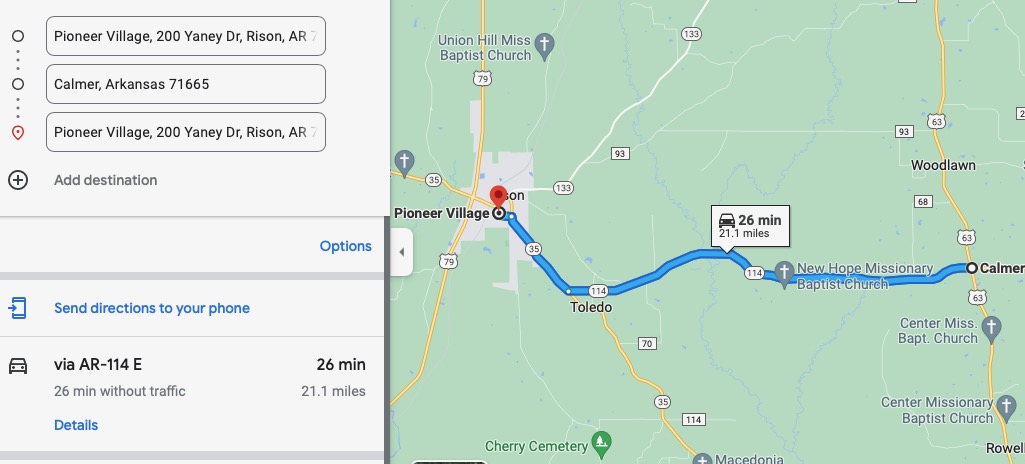The image size is (1025, 464).
Task: Open Union Hill Miss Baptist Church marker
Action: point(545,44)
